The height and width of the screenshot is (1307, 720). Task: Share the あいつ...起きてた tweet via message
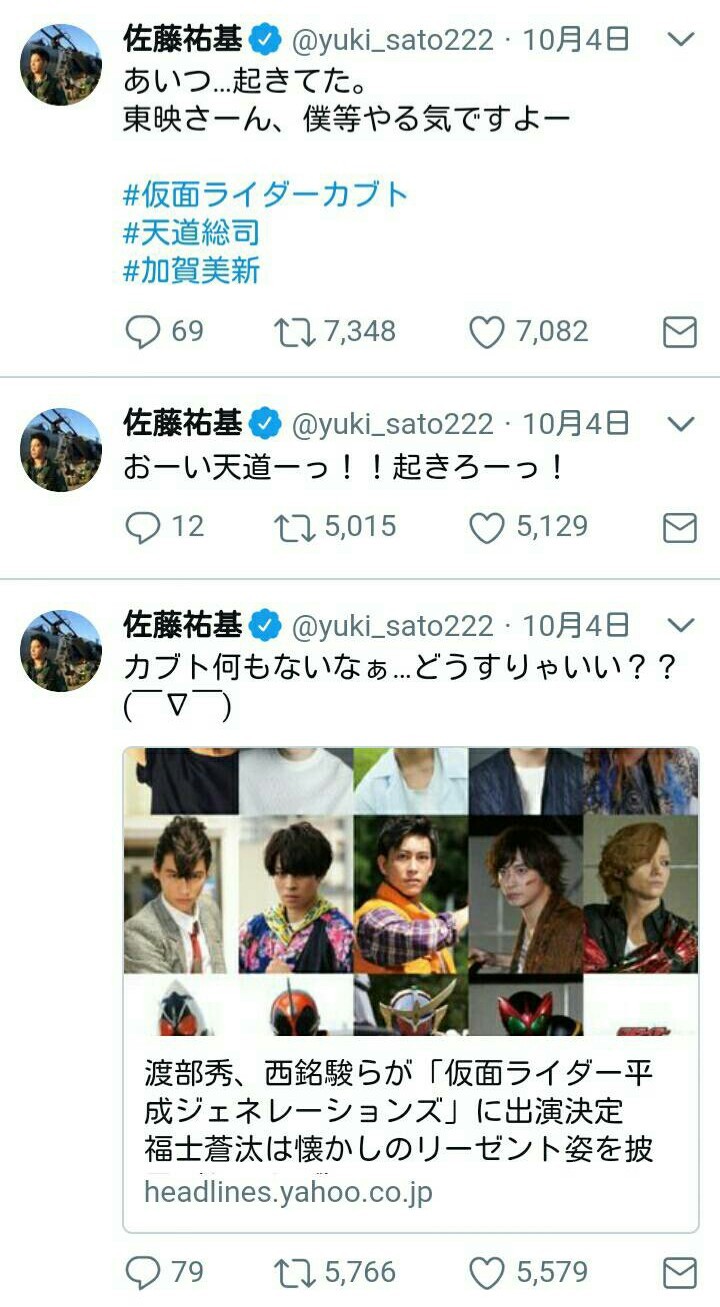[x=680, y=332]
